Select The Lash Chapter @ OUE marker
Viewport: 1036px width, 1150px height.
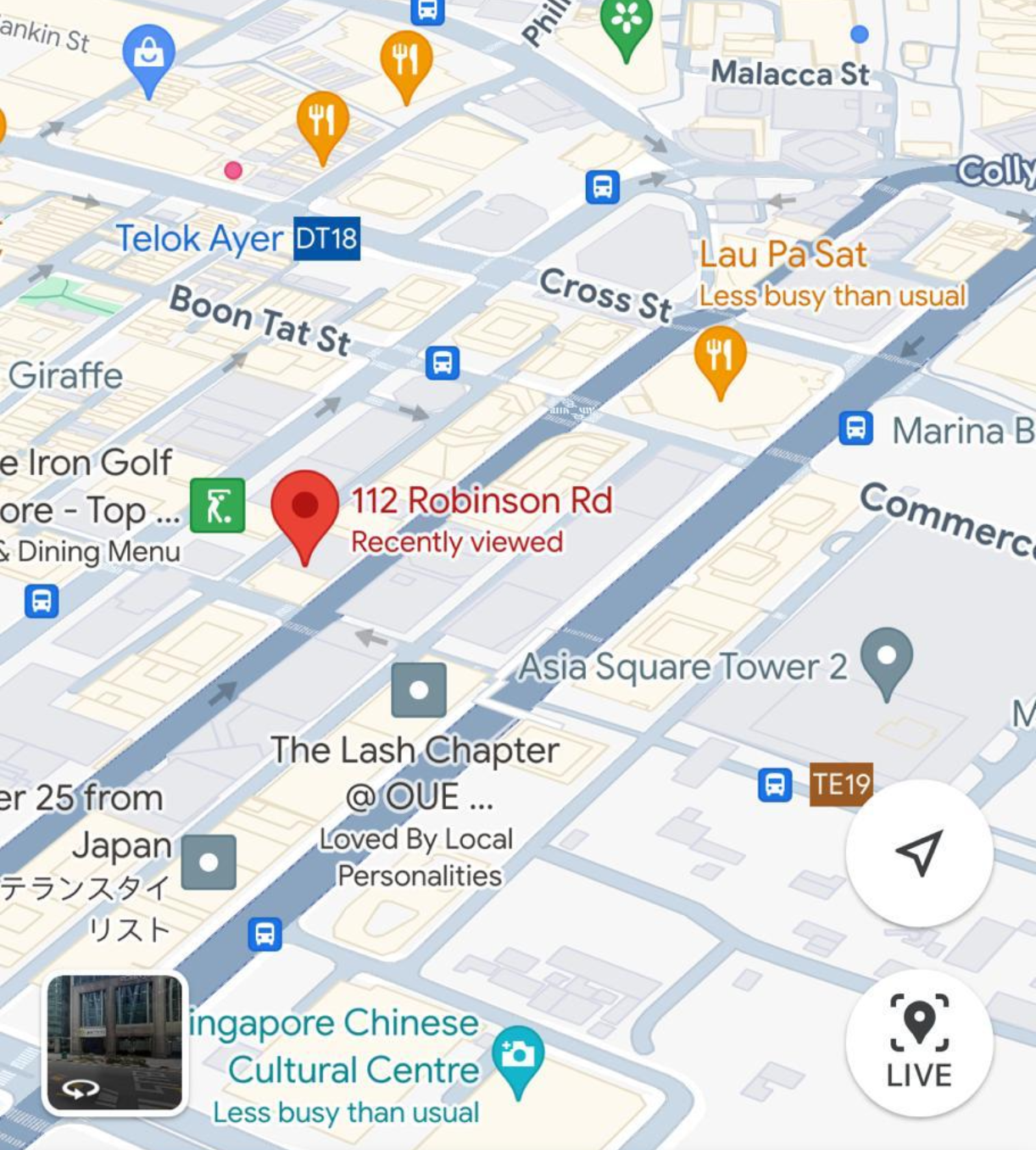419,690
